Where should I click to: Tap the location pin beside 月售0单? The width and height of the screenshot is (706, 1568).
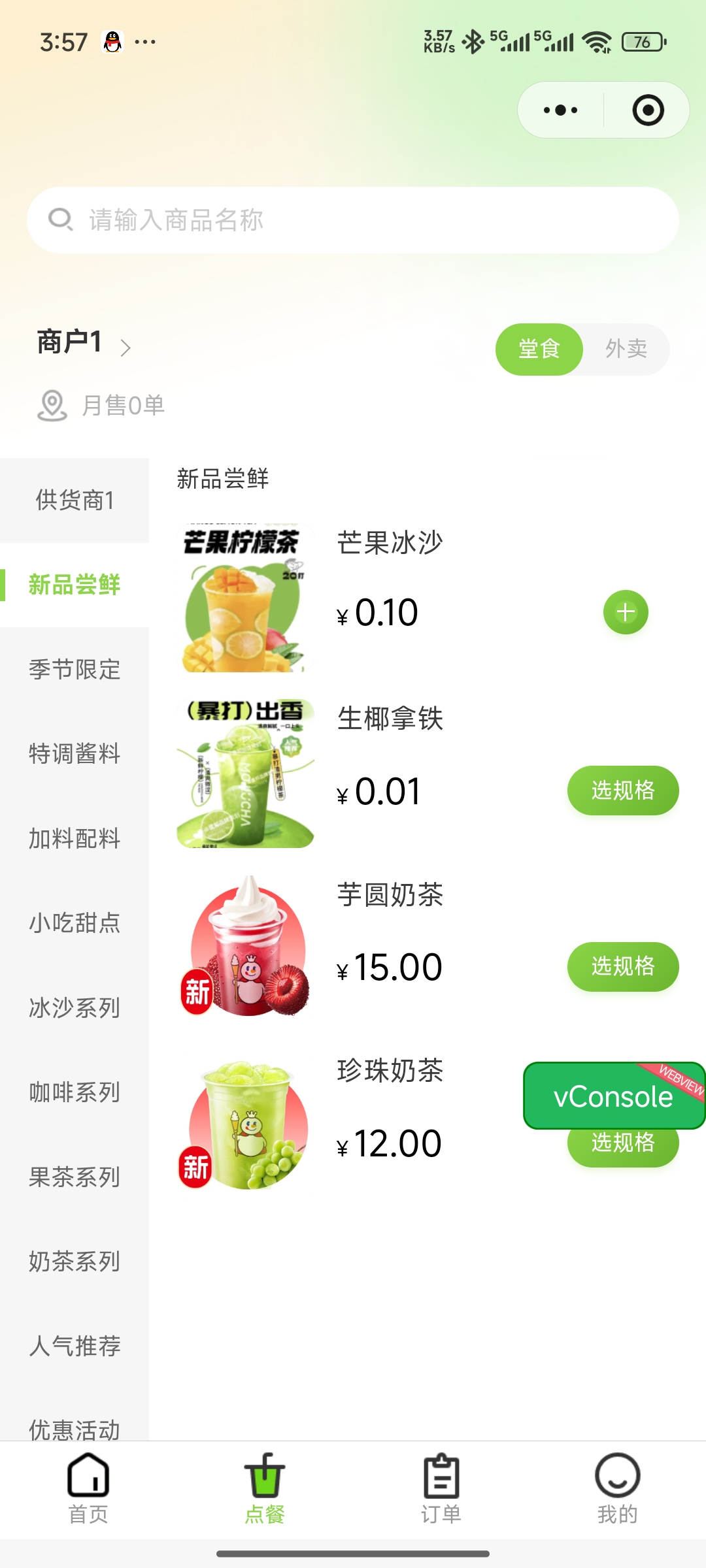[x=52, y=405]
